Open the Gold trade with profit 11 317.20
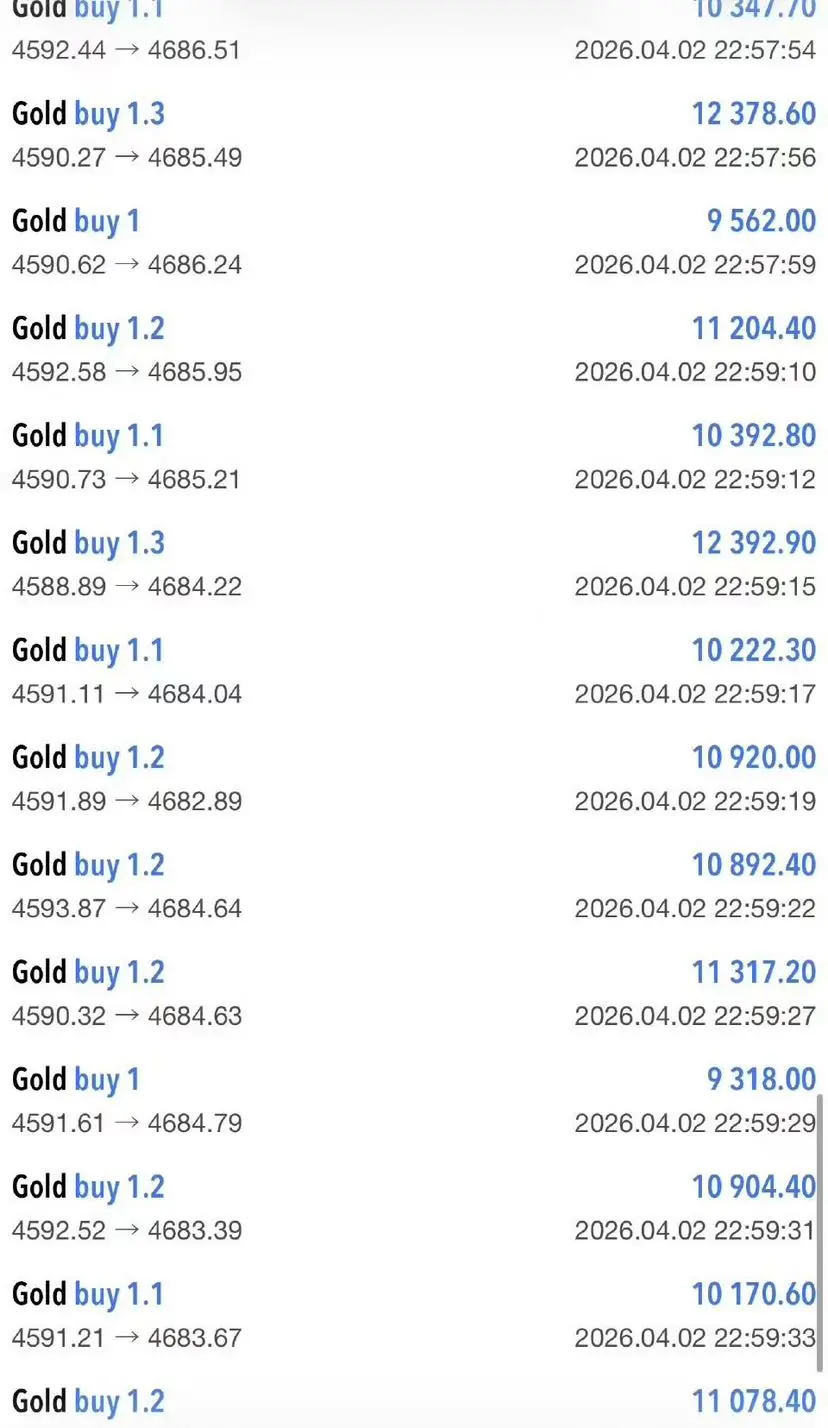 point(414,993)
